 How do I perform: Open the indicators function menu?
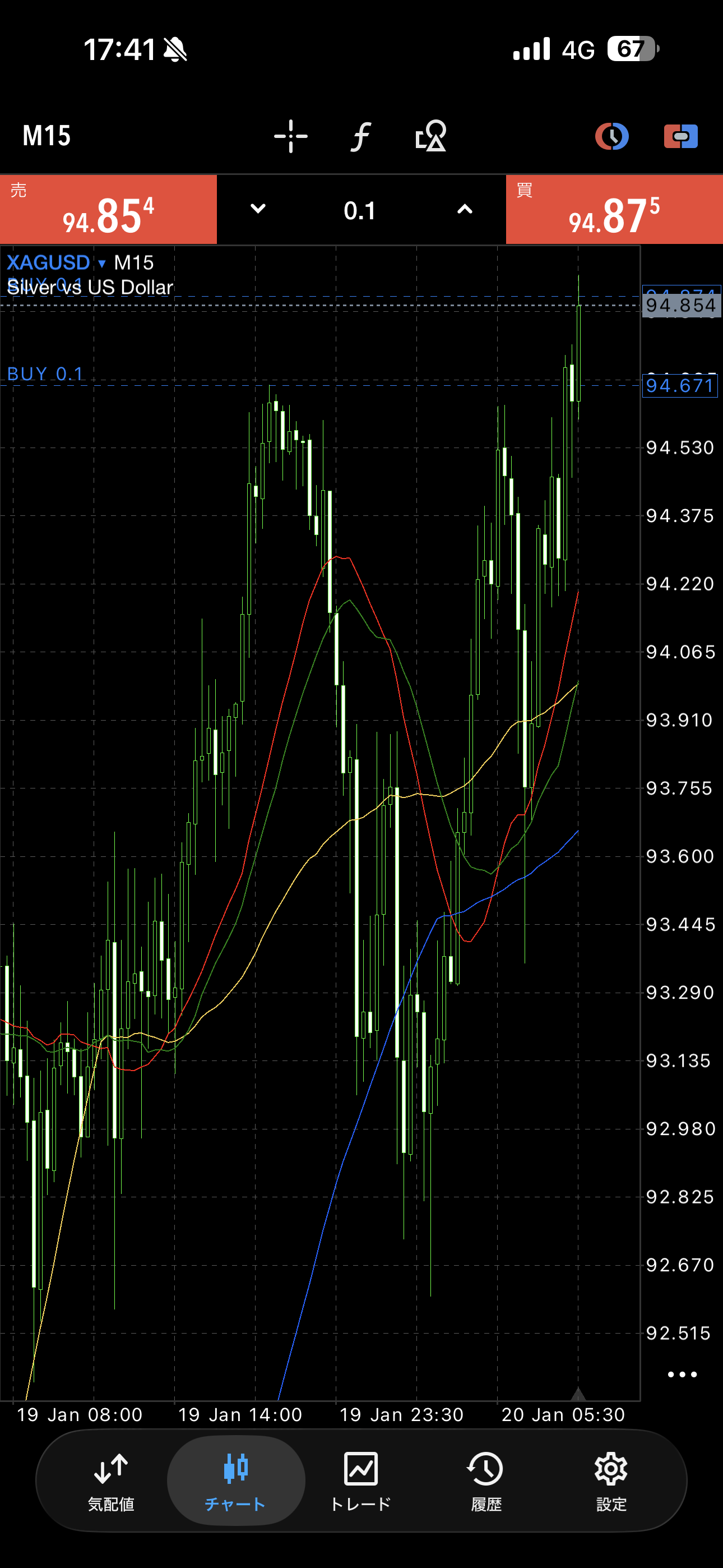coord(361,136)
